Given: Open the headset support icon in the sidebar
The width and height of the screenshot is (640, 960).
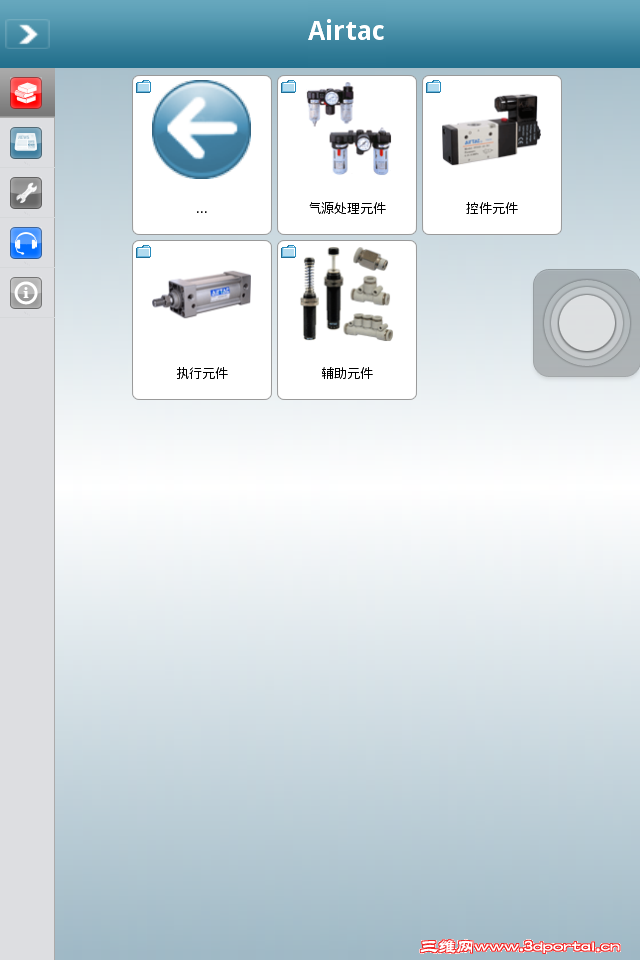Looking at the screenshot, I should point(26,243).
